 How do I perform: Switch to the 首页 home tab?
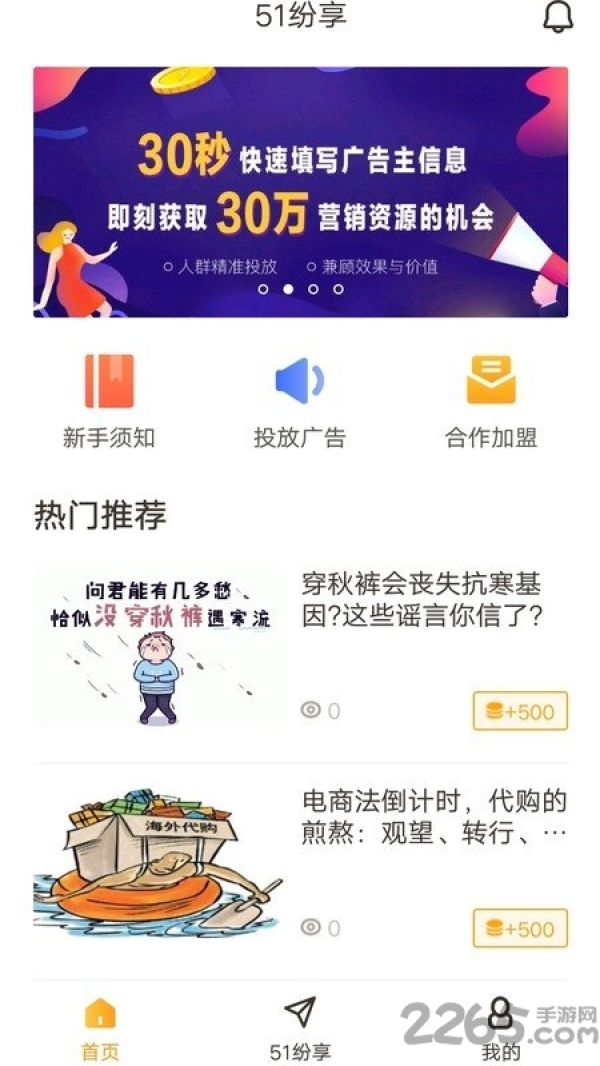[100, 1029]
